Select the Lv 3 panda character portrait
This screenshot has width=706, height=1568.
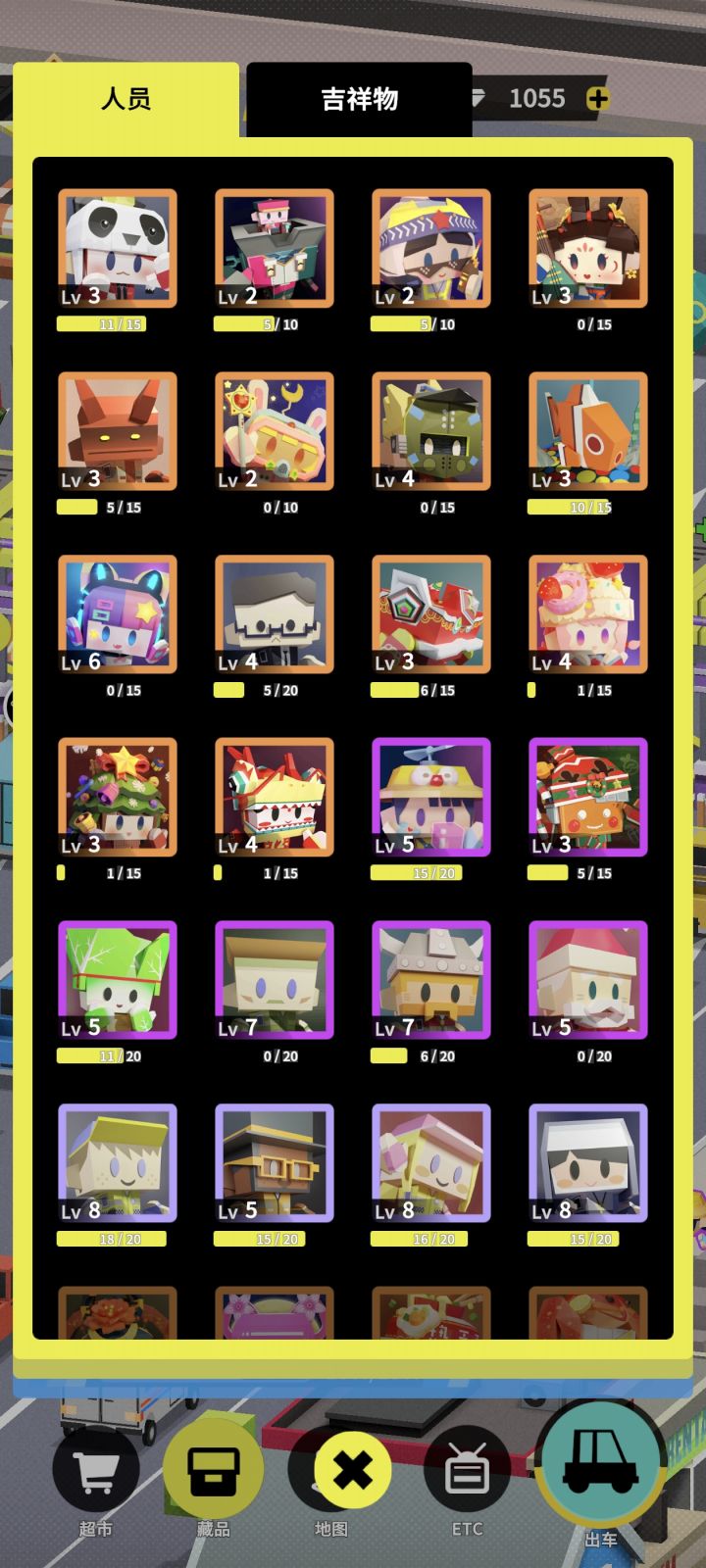click(x=117, y=248)
